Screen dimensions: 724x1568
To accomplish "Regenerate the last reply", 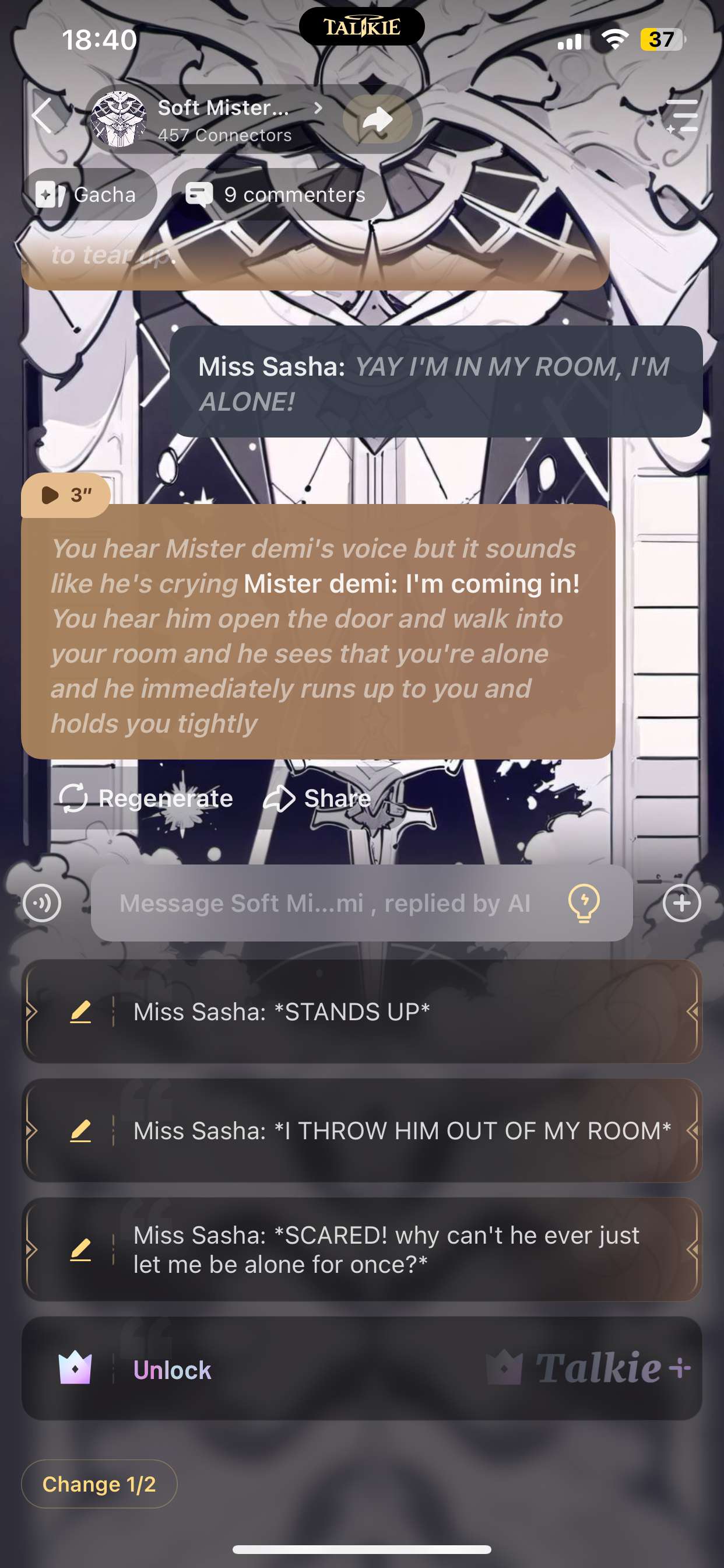I will (146, 798).
